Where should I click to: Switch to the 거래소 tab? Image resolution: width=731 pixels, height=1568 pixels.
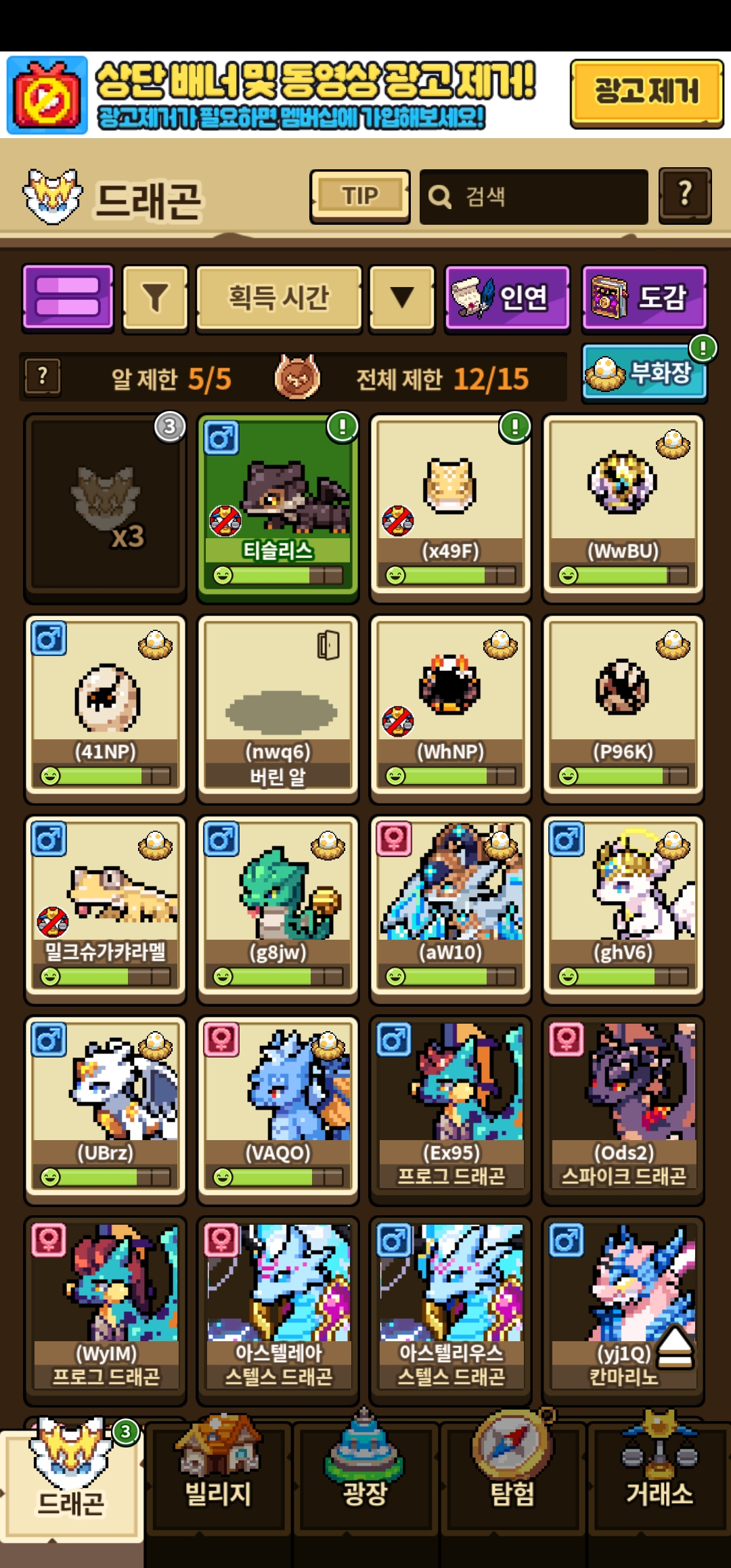click(x=659, y=1476)
